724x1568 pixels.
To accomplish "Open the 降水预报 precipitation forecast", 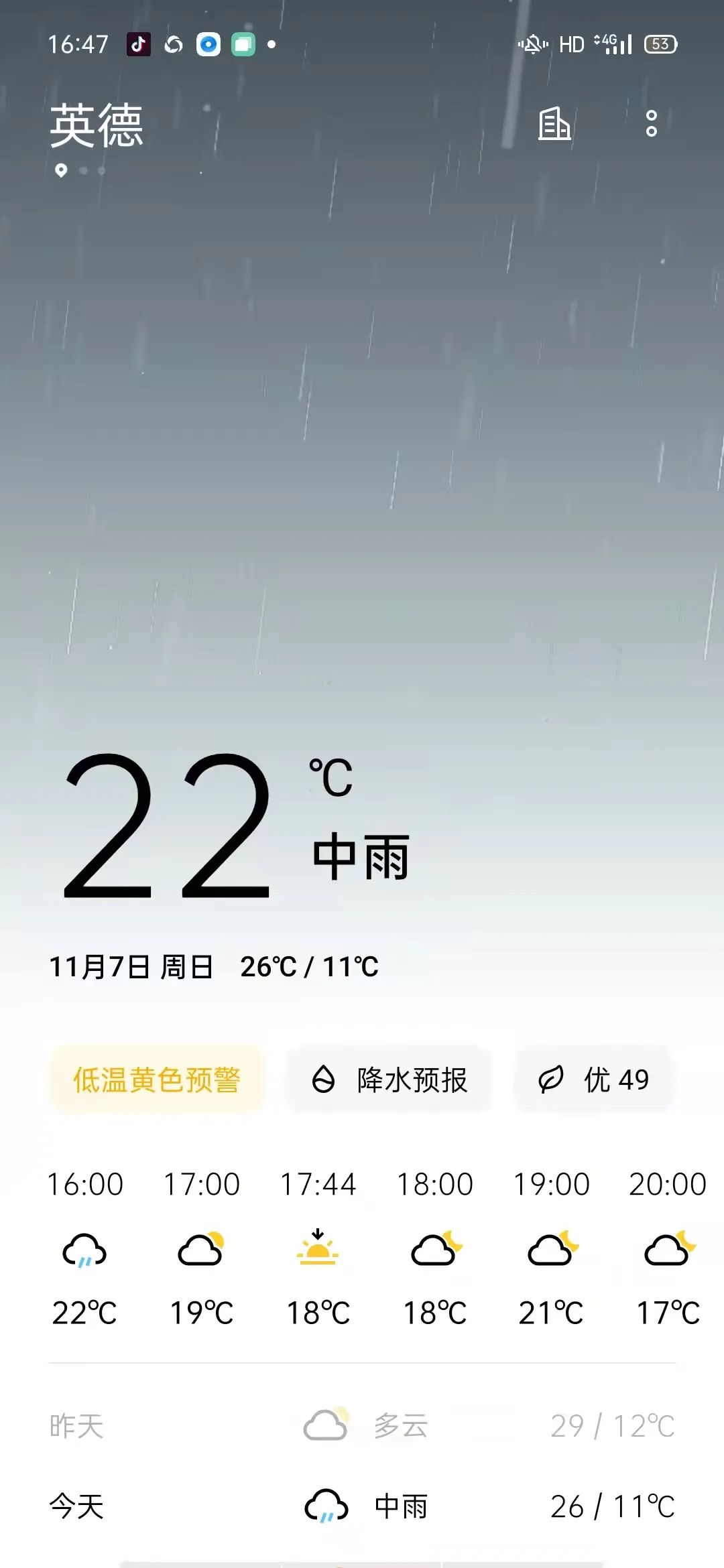I will click(x=389, y=1080).
